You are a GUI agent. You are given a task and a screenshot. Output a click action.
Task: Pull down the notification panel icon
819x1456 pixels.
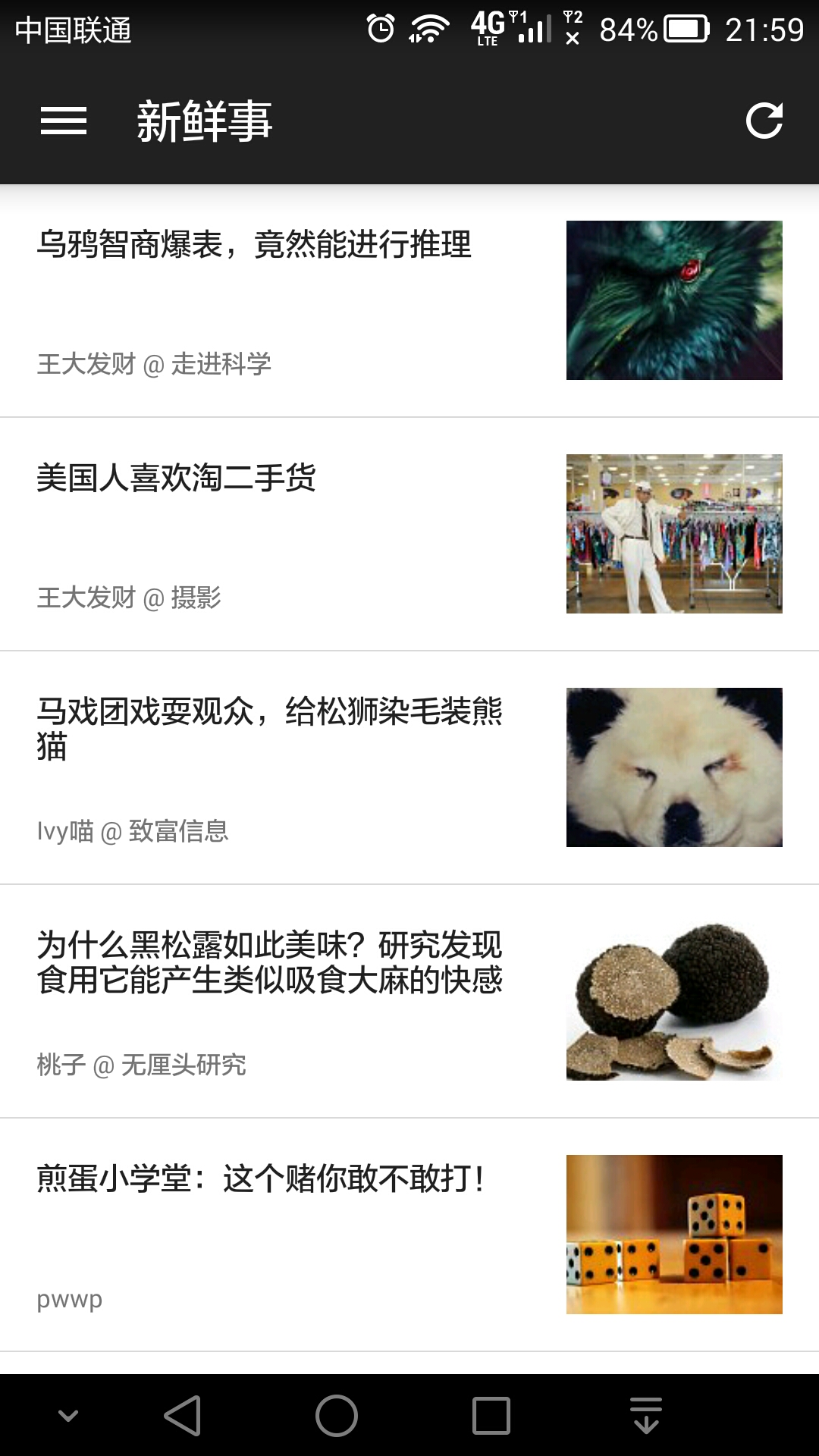tap(645, 1415)
